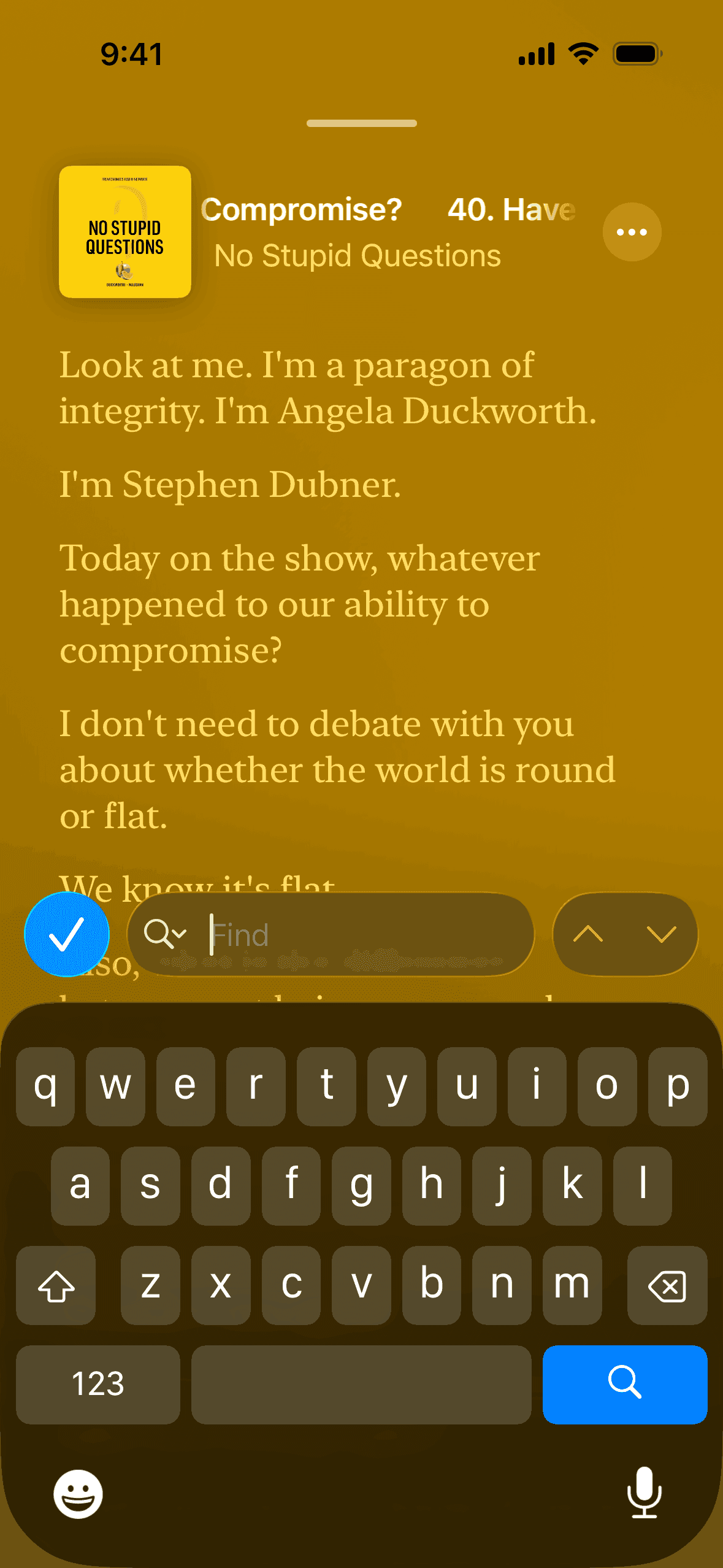Tap the No Stupid Questions show name
The width and height of the screenshot is (723, 1568).
(357, 255)
